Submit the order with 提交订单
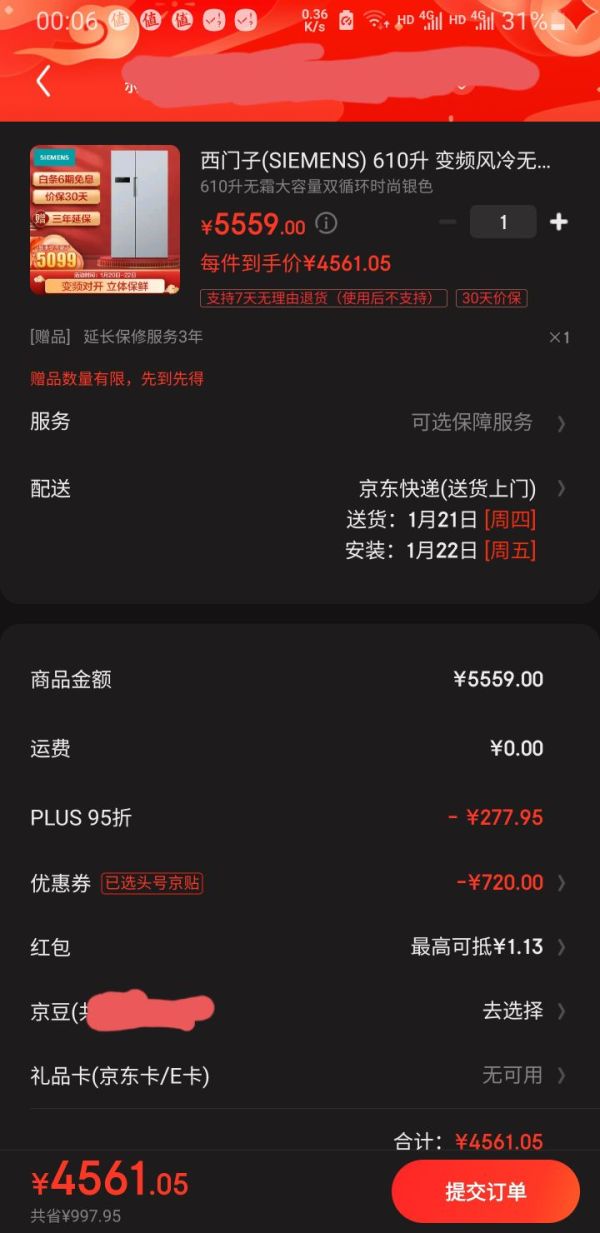 485,1191
